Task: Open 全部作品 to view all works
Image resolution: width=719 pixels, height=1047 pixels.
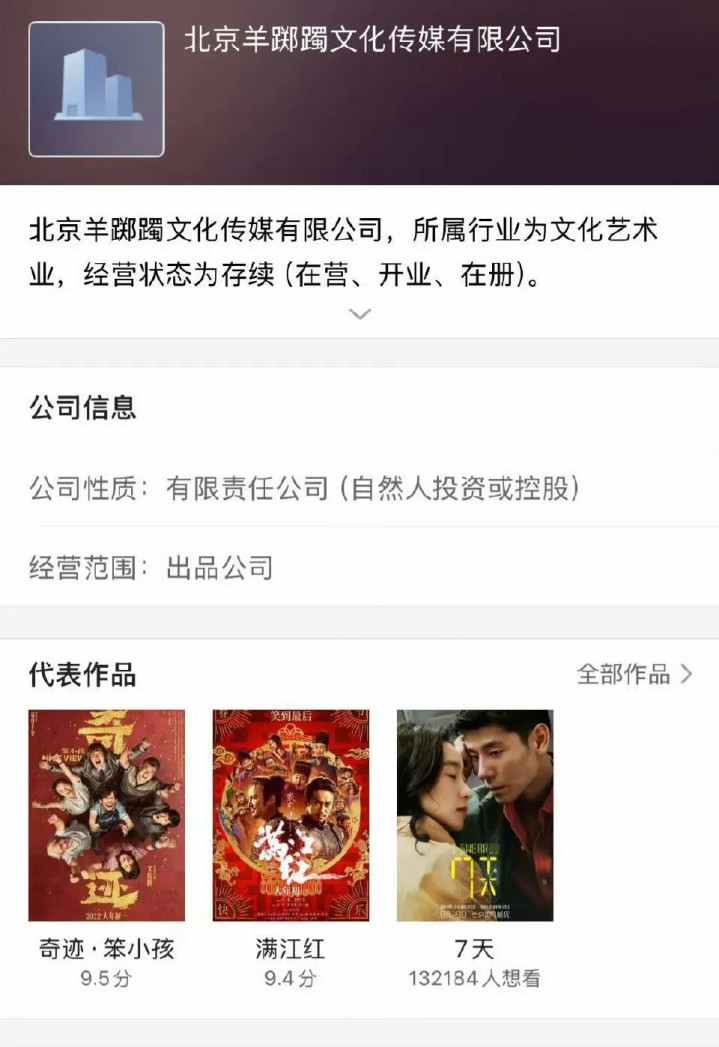Action: click(x=635, y=674)
